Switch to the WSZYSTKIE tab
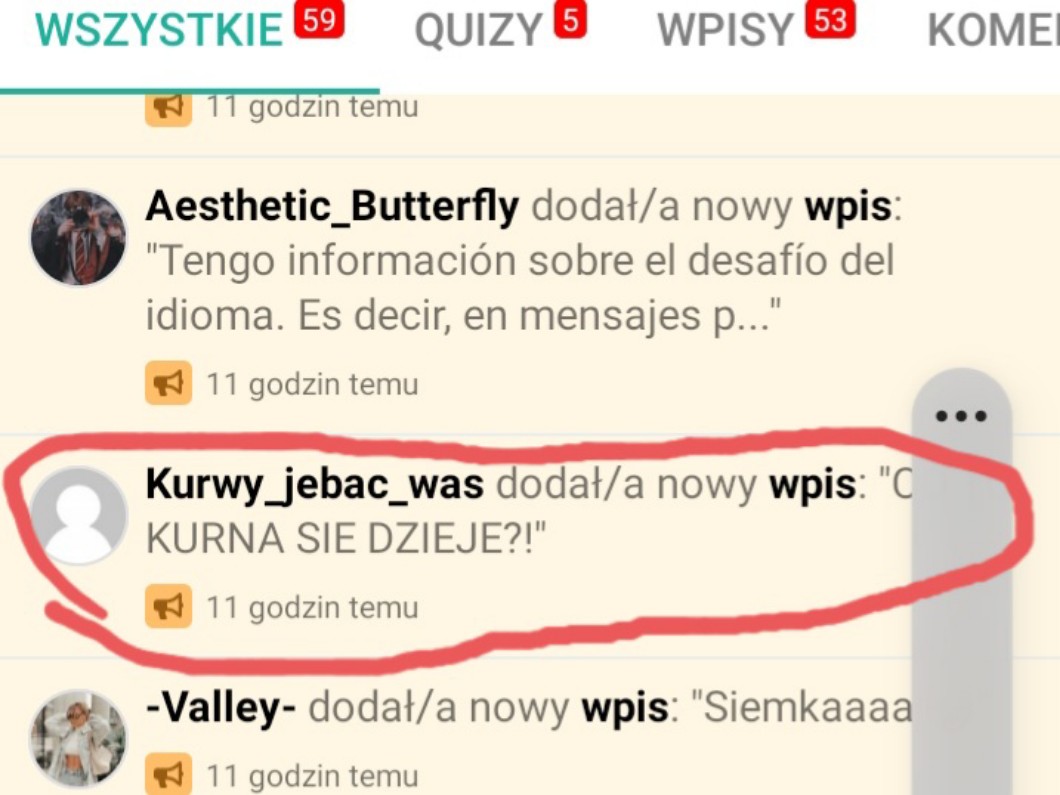The image size is (1060, 795). coord(160,32)
